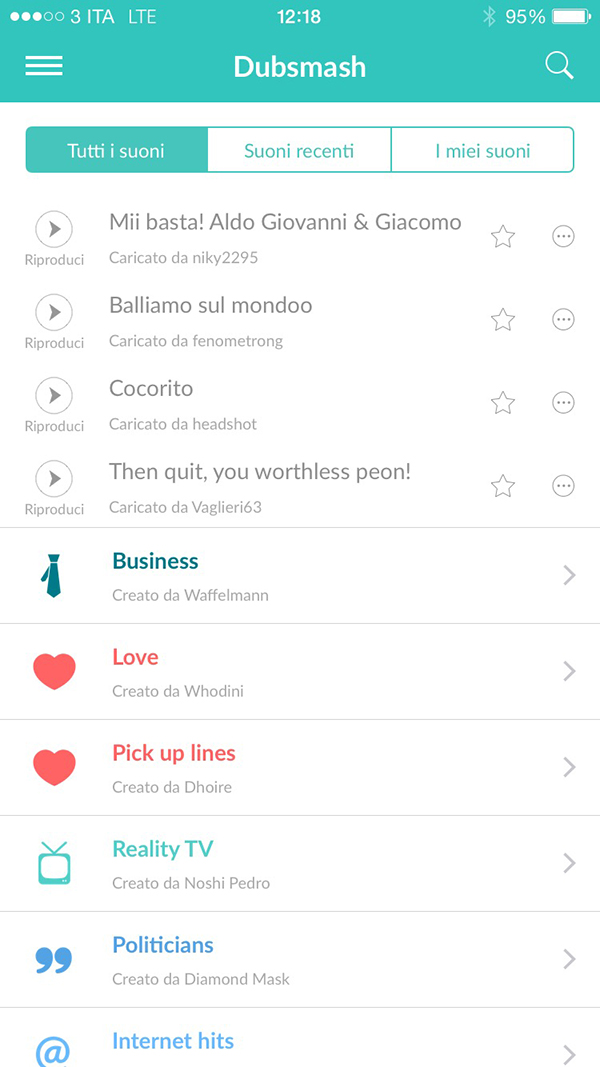Play the Cocorito sound
The height and width of the screenshot is (1067, 600).
point(54,397)
